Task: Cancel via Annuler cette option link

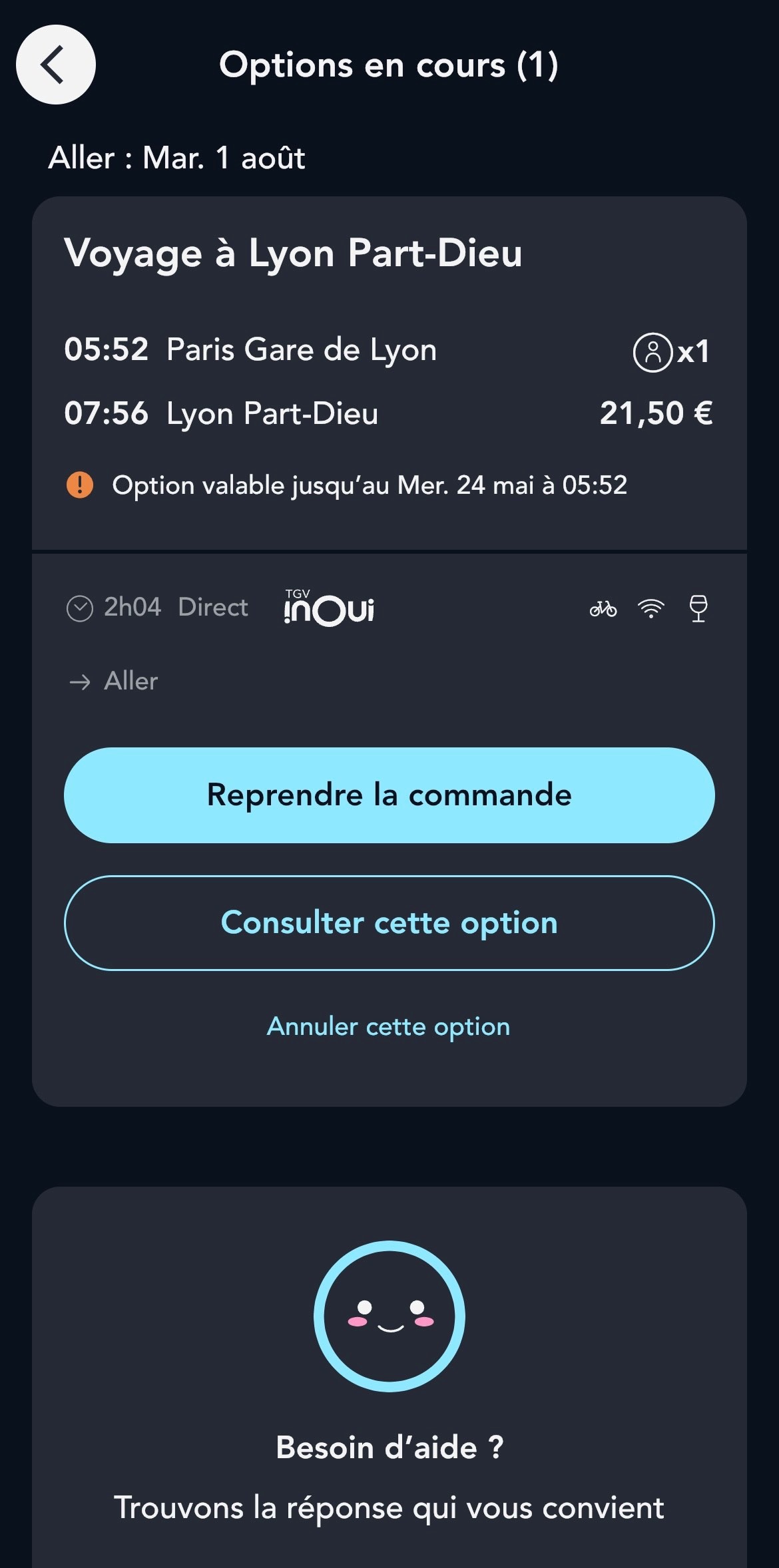Action: tap(389, 1026)
